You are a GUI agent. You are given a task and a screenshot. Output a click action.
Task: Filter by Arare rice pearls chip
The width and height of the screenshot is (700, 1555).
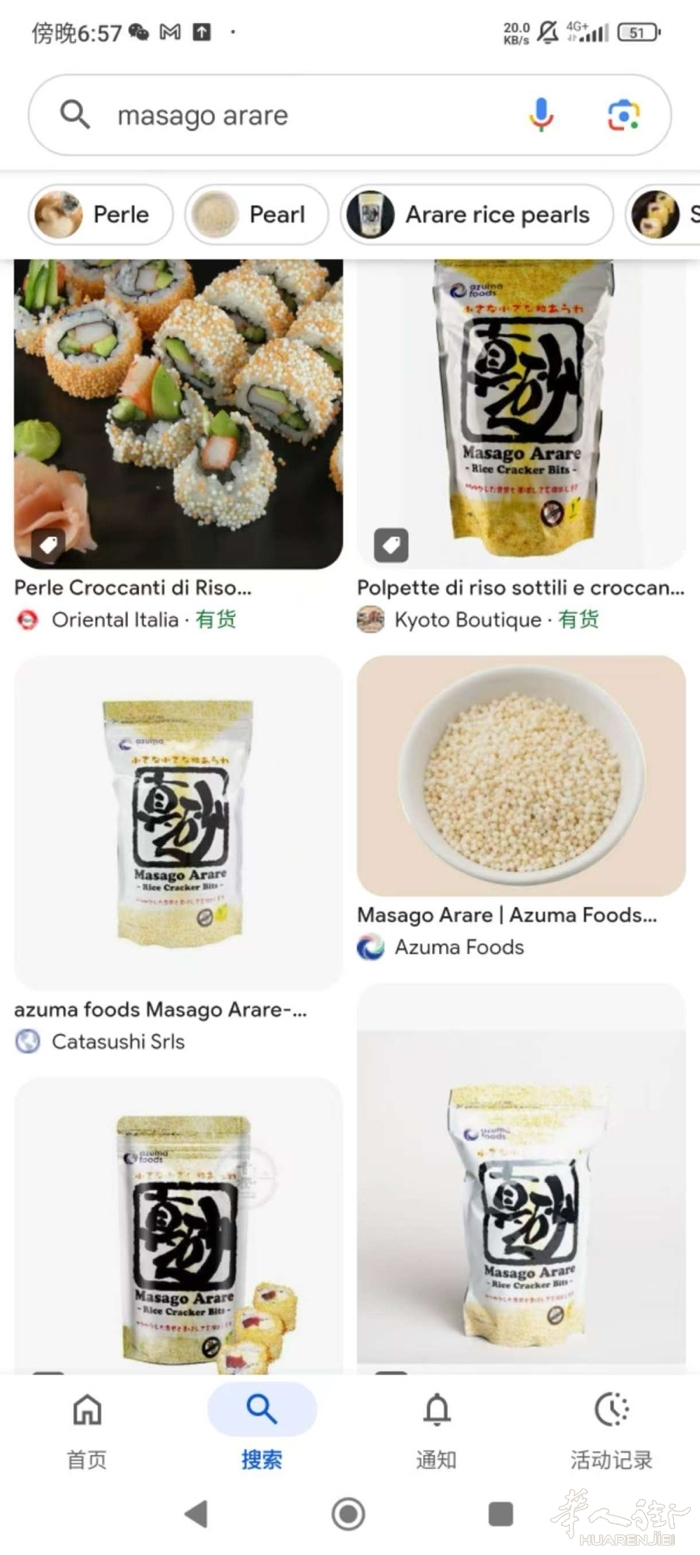[476, 215]
